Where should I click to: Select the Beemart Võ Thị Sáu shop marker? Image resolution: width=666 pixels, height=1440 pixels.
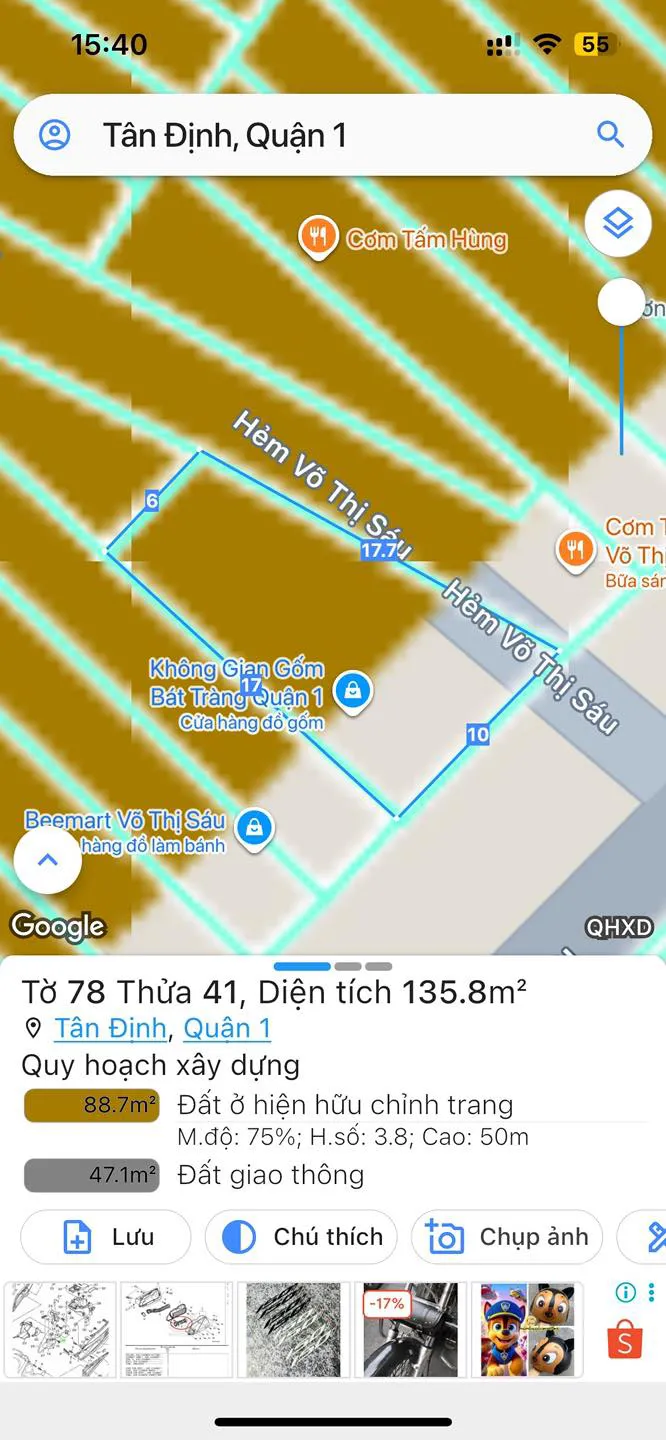tap(255, 827)
